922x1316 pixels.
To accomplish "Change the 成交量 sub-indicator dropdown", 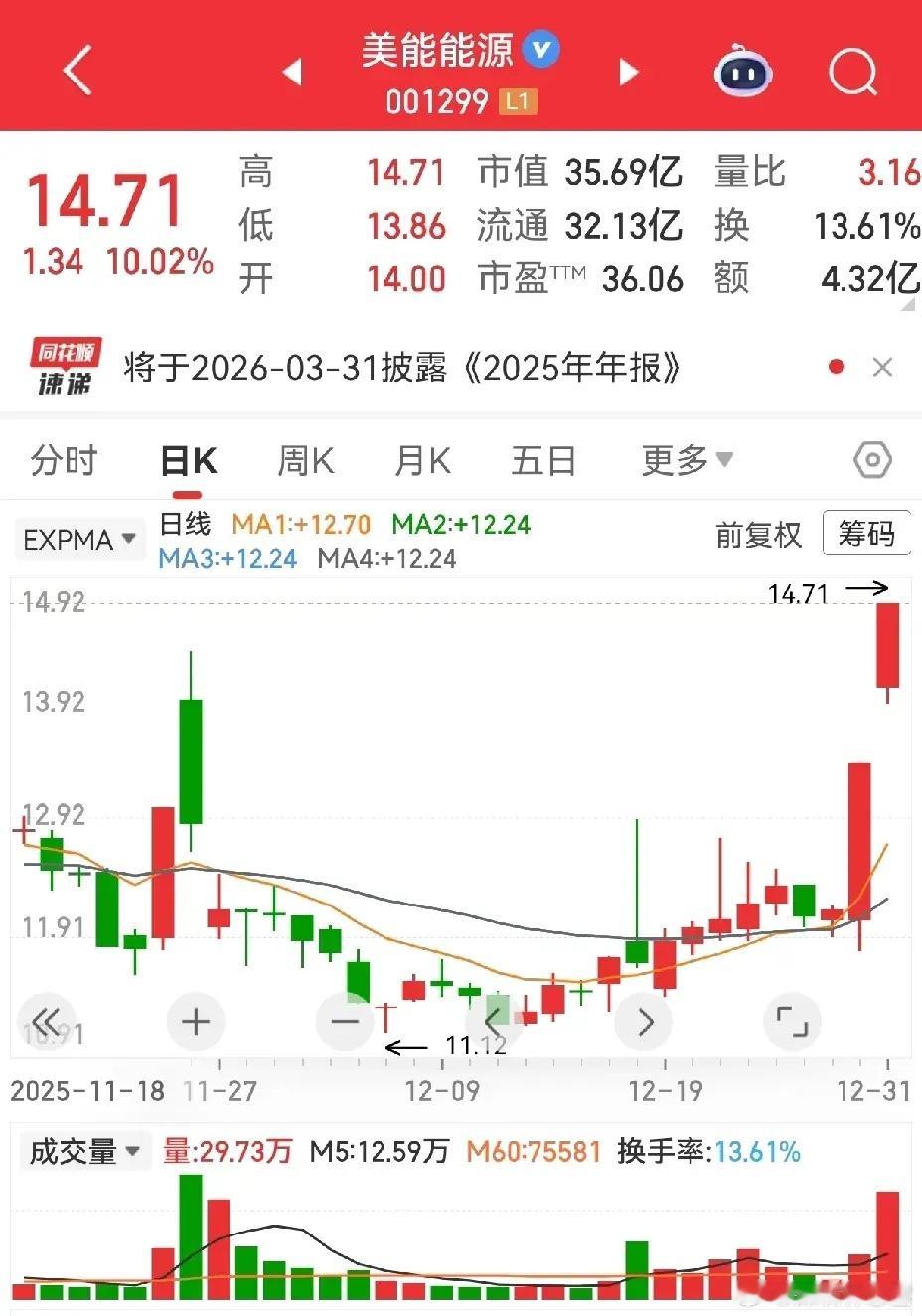I will (83, 1152).
